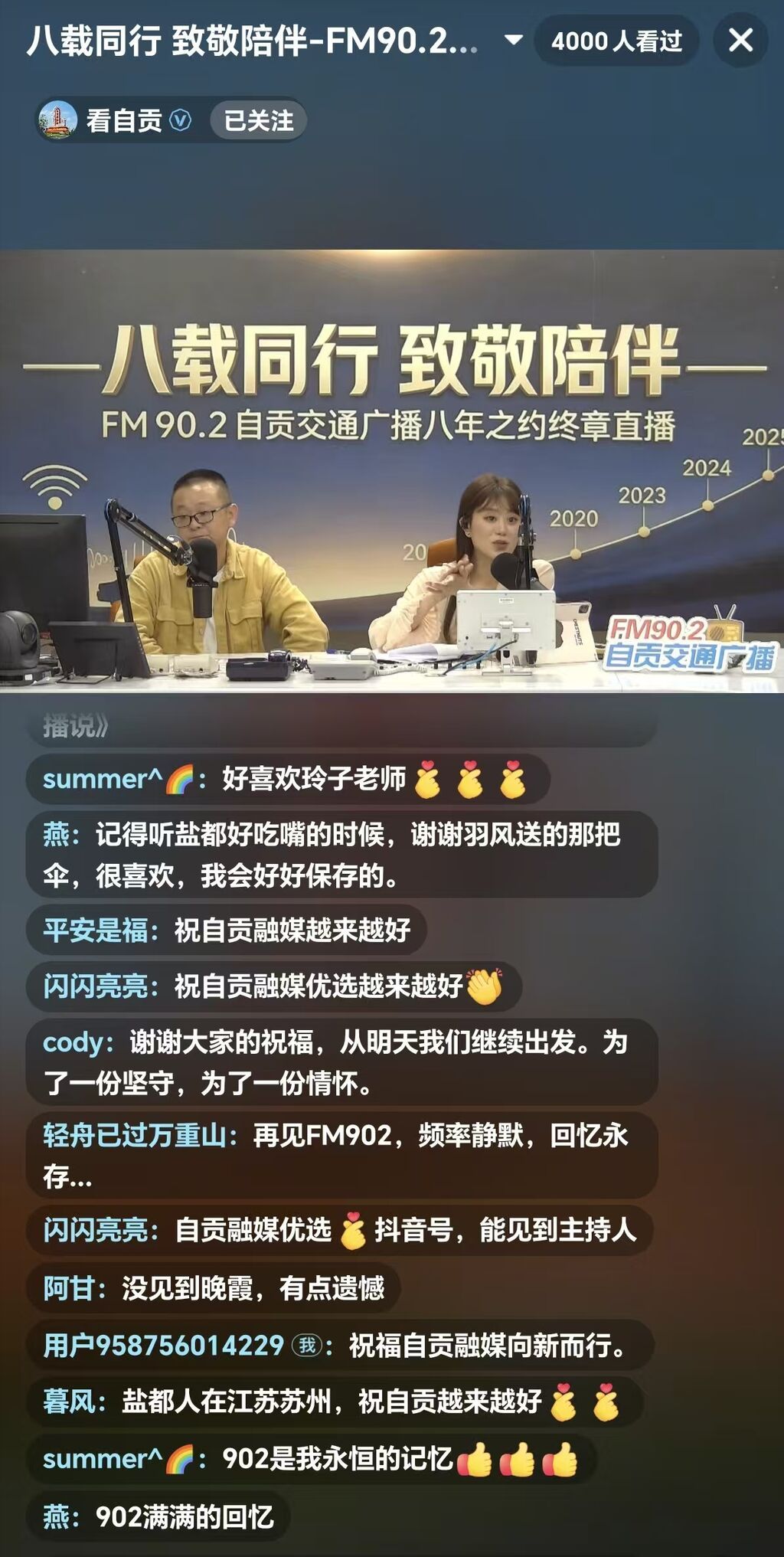Image resolution: width=784 pixels, height=1557 pixels.
Task: Open summer^'s comment about 玲子老师
Action: tap(287, 780)
